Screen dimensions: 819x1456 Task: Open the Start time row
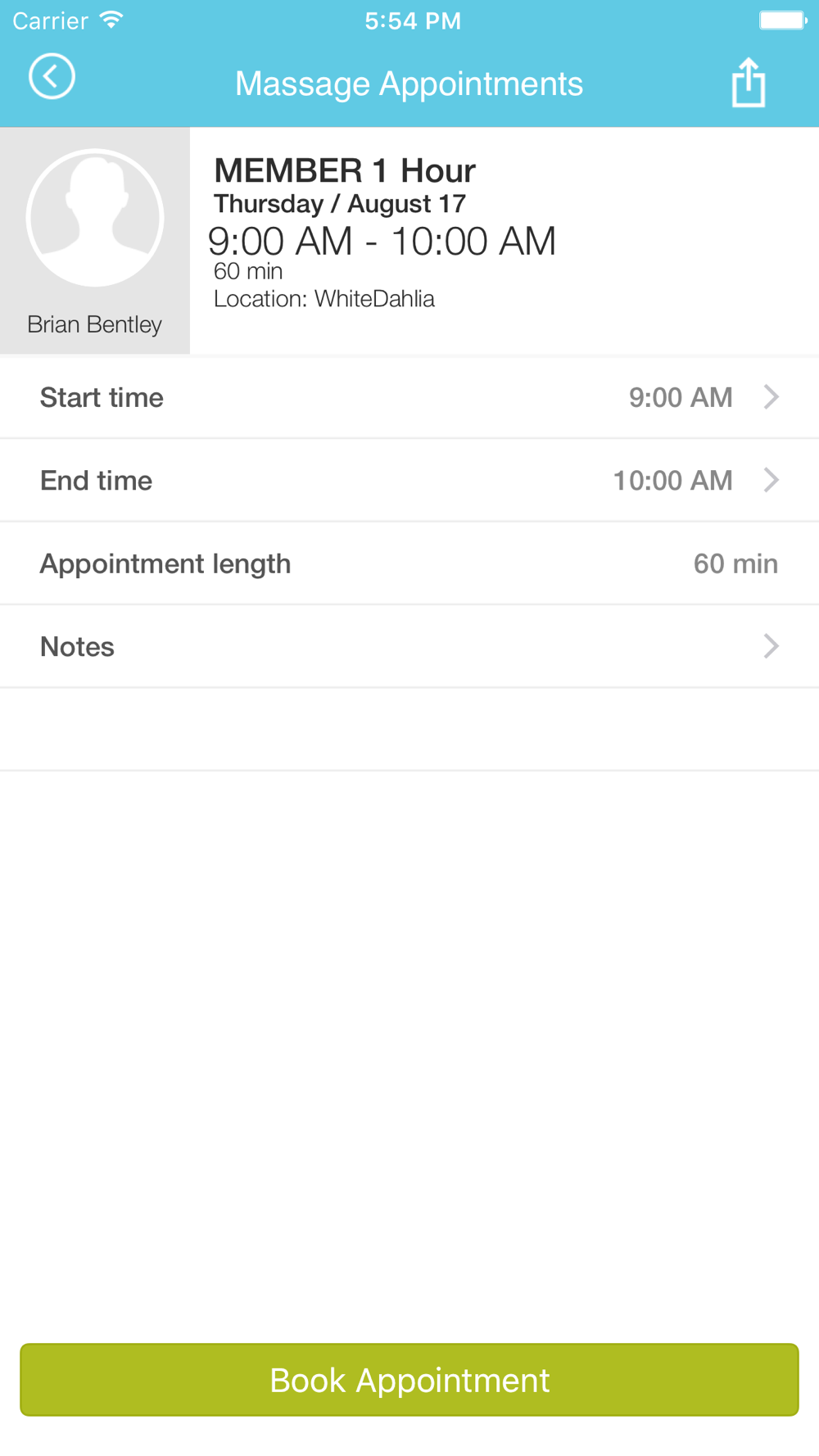tap(409, 397)
